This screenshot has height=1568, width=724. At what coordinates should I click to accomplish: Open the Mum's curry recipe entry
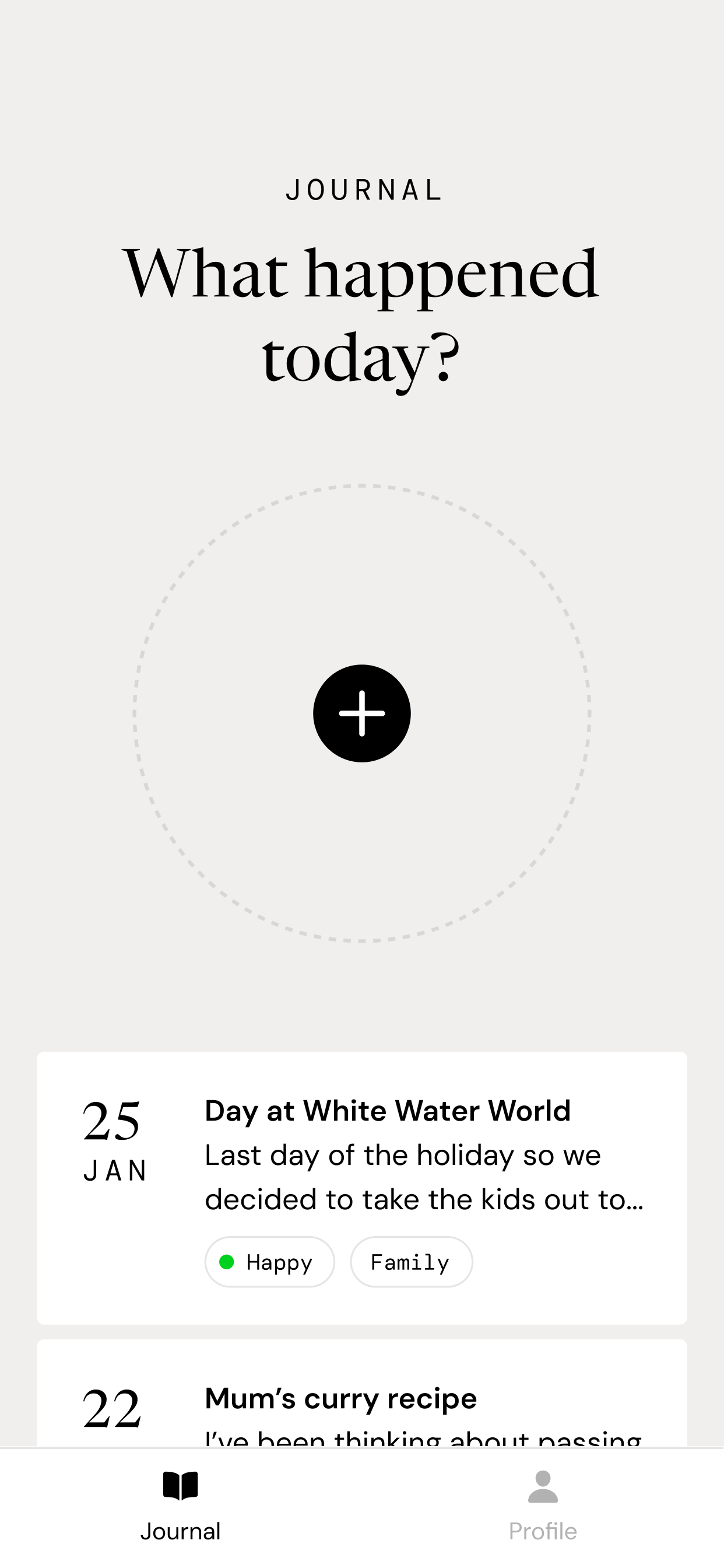[x=340, y=1399]
